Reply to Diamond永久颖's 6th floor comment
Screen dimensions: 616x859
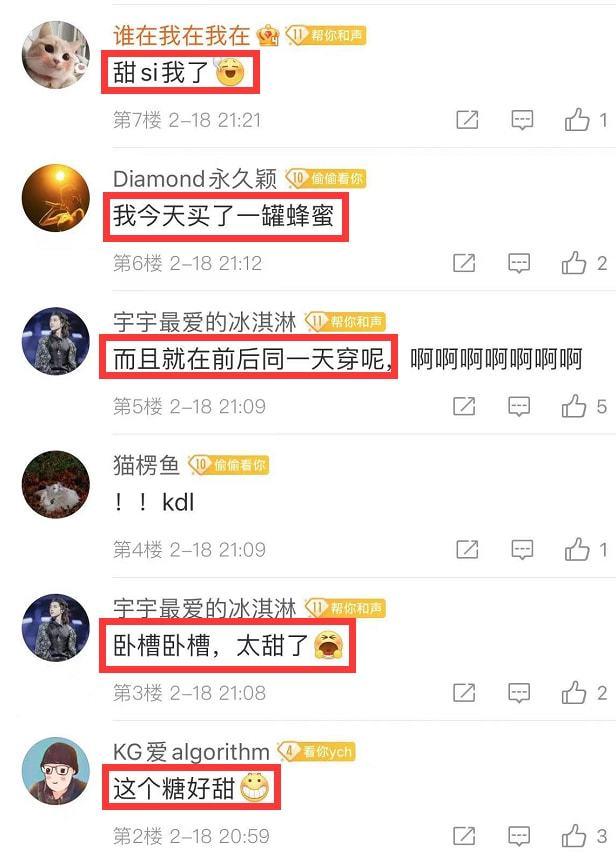(520, 263)
